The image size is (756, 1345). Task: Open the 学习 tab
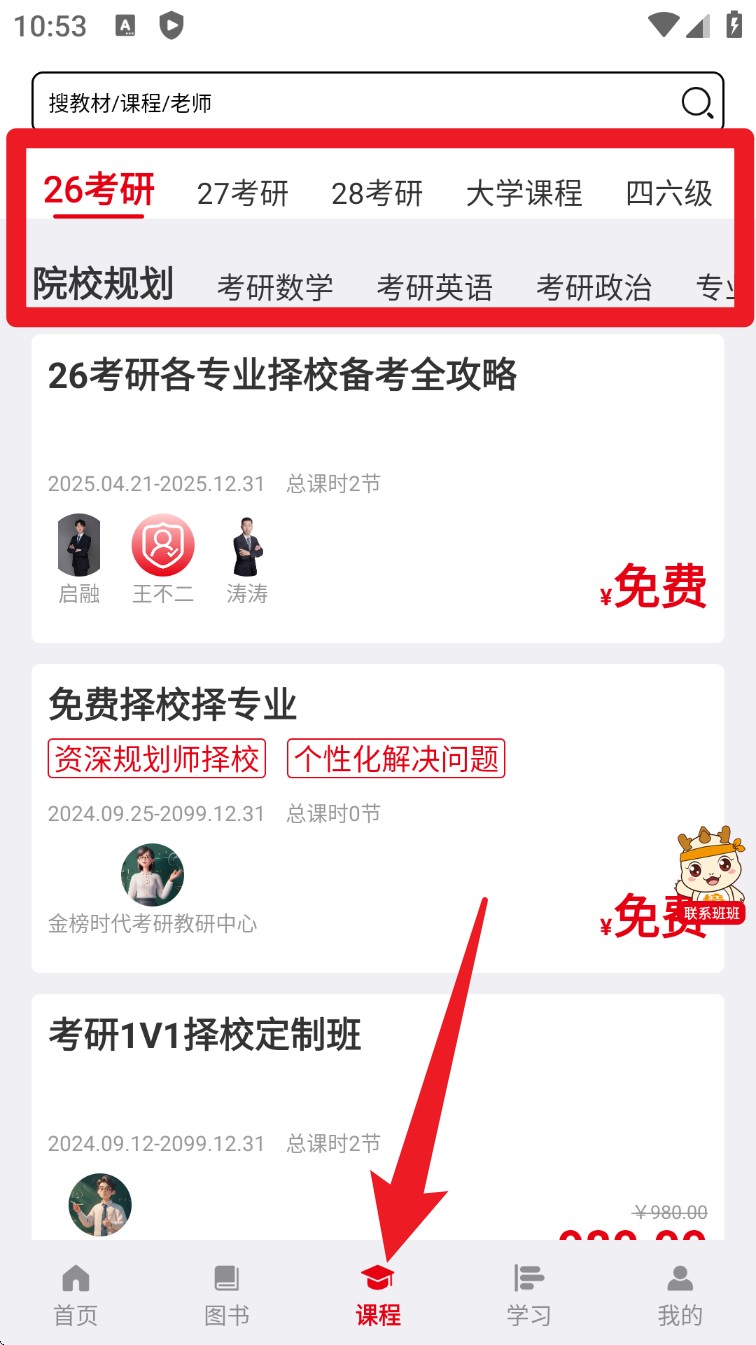pyautogui.click(x=529, y=1295)
